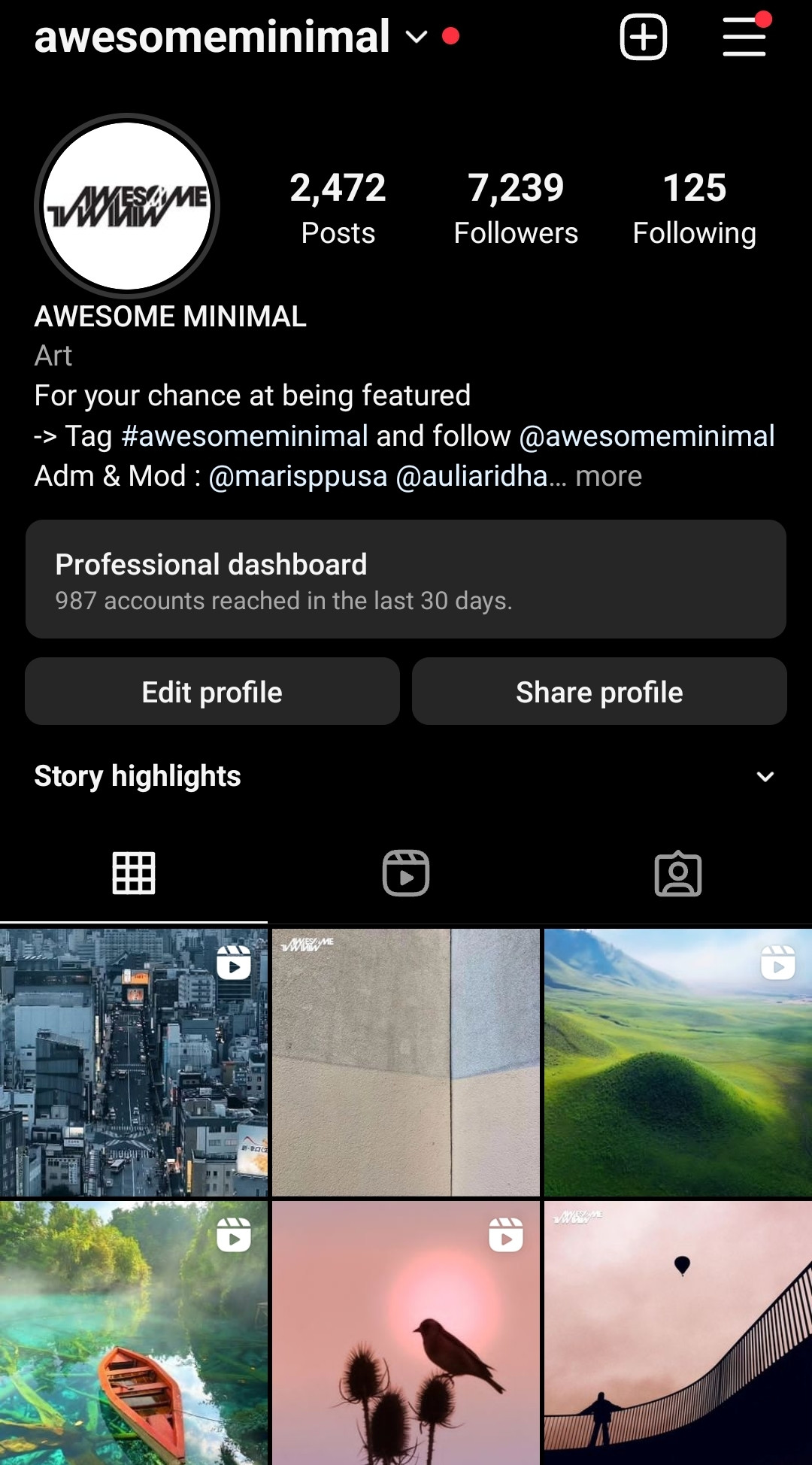Open the red boat reel post
812x1465 pixels.
134,1333
